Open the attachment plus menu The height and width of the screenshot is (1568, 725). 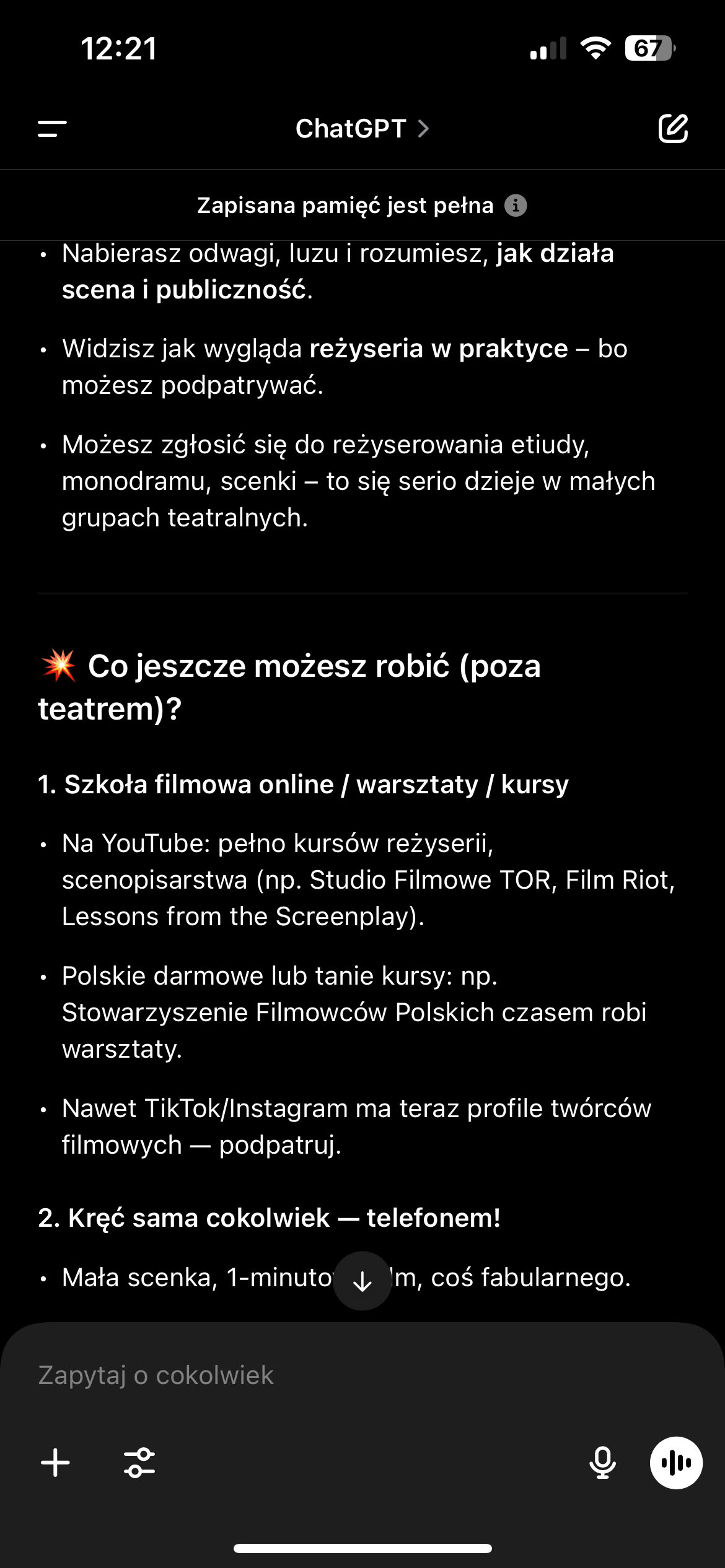(x=56, y=1463)
